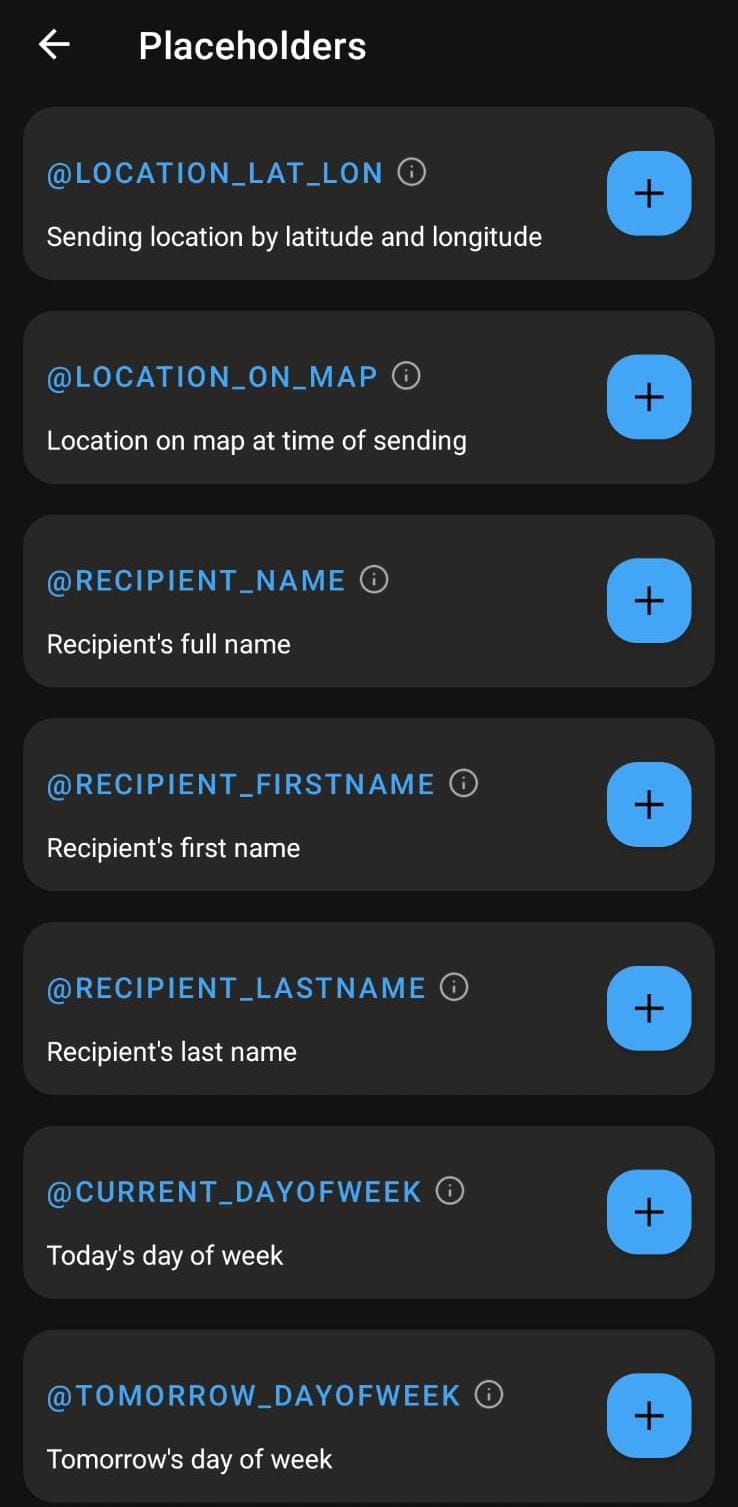Insert the @CURRENT_DAYOFWEEK placeholder

pos(649,1212)
